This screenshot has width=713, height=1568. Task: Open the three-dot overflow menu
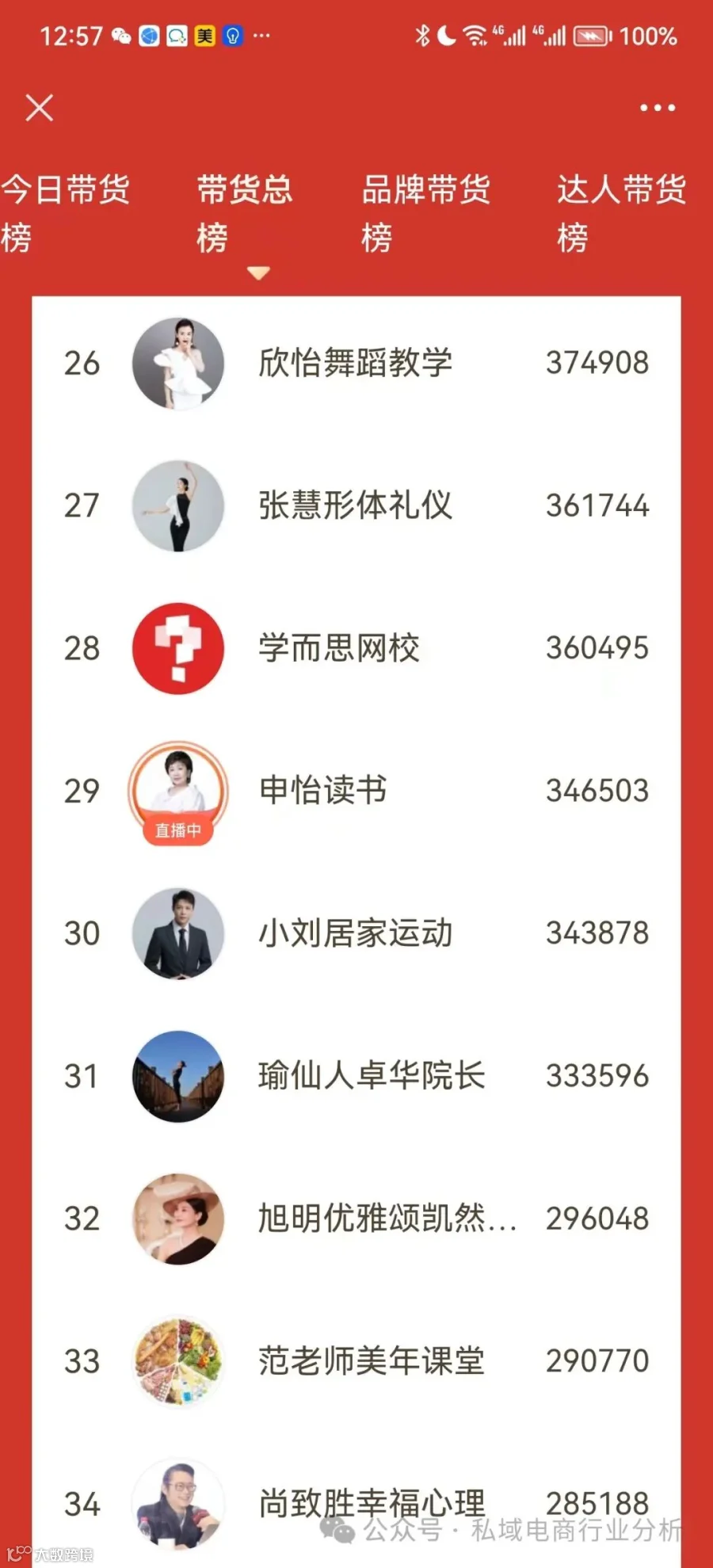coord(658,107)
